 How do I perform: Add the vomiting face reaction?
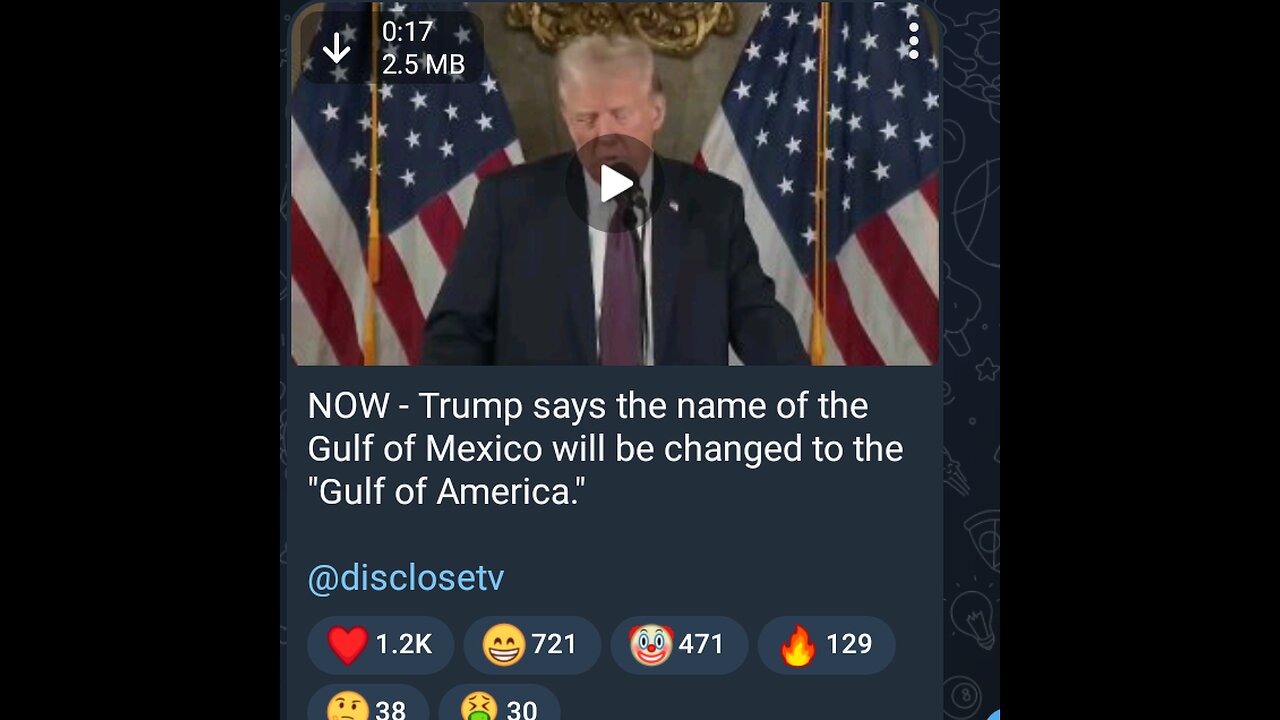click(498, 706)
